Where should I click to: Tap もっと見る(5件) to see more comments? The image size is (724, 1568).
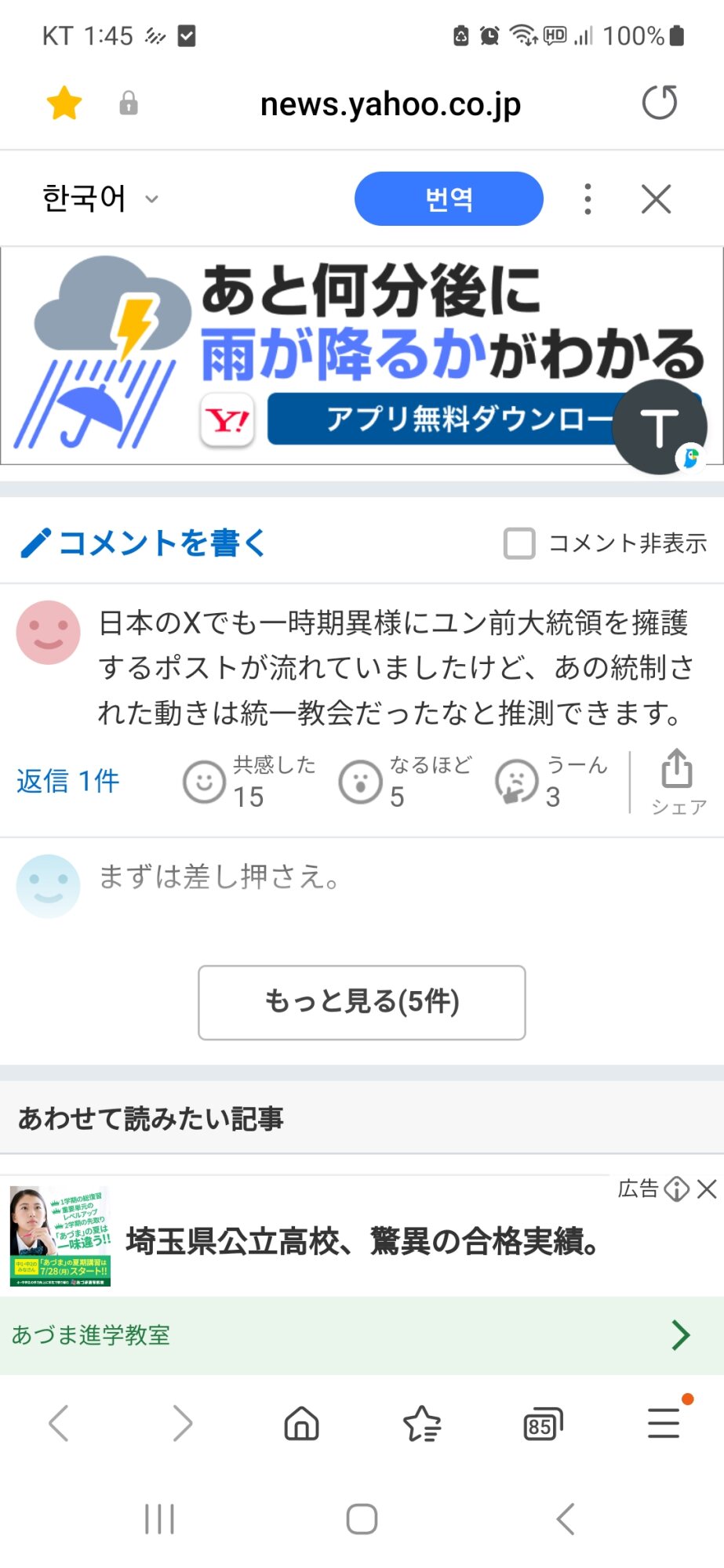[x=362, y=1002]
